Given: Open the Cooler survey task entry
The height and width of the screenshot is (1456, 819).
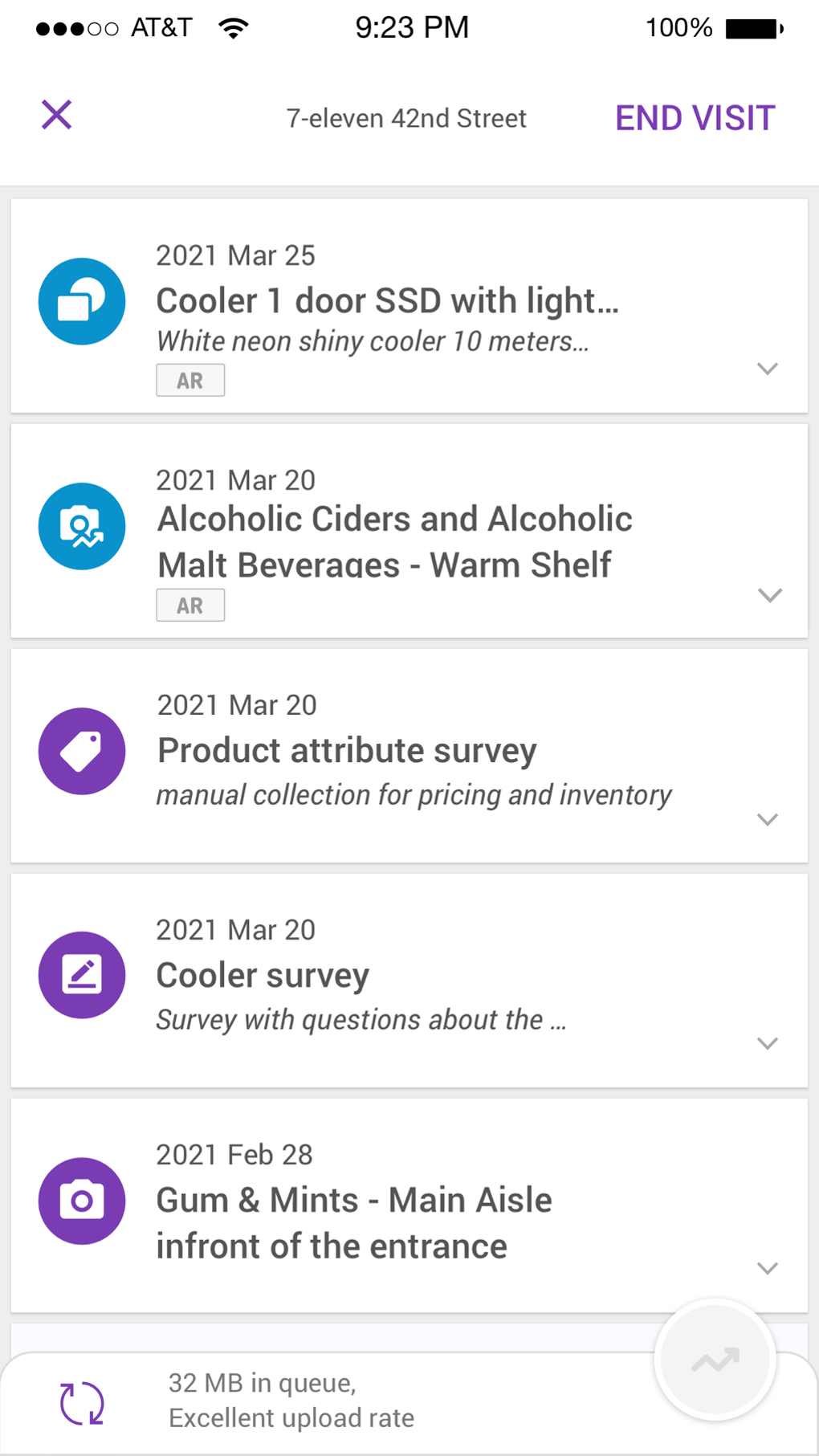Looking at the screenshot, I should point(401,974).
